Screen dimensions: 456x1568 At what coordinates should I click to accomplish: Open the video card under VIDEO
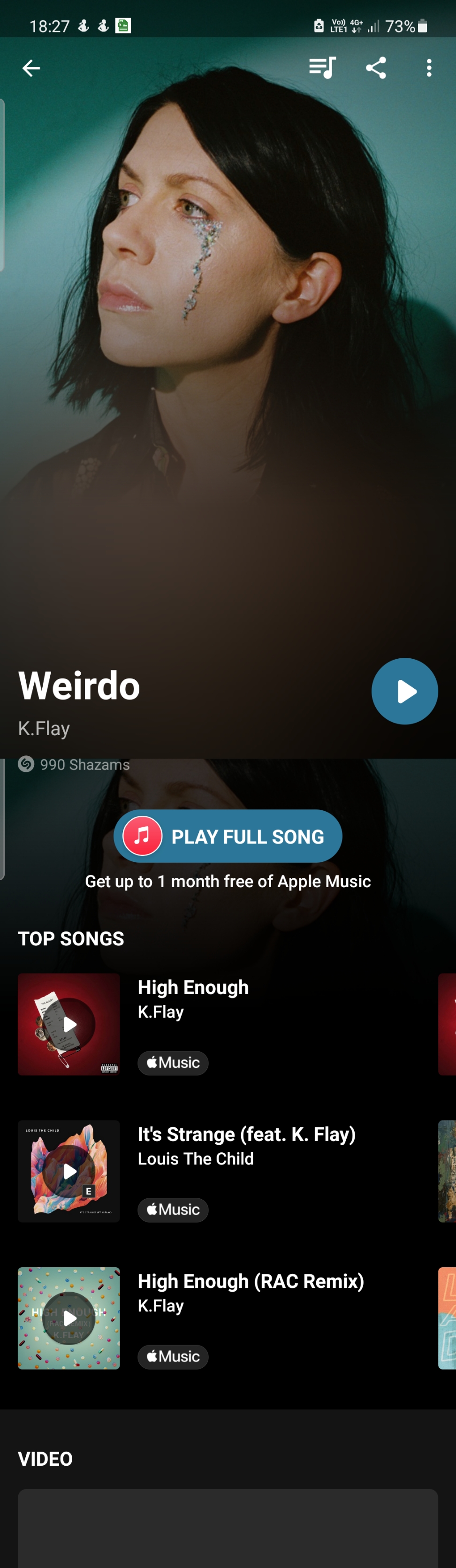coord(228,1528)
